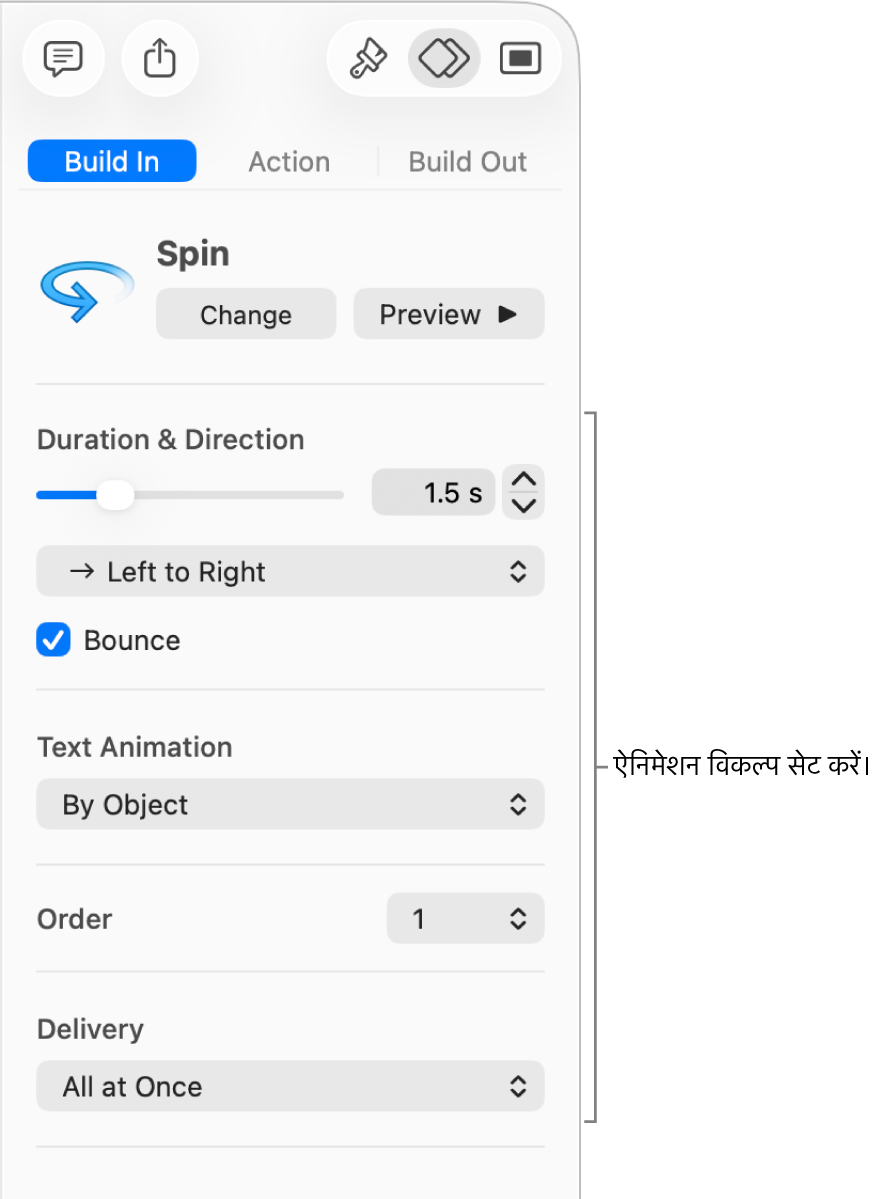881x1199 pixels.
Task: Switch to the Build In tab
Action: 112,162
